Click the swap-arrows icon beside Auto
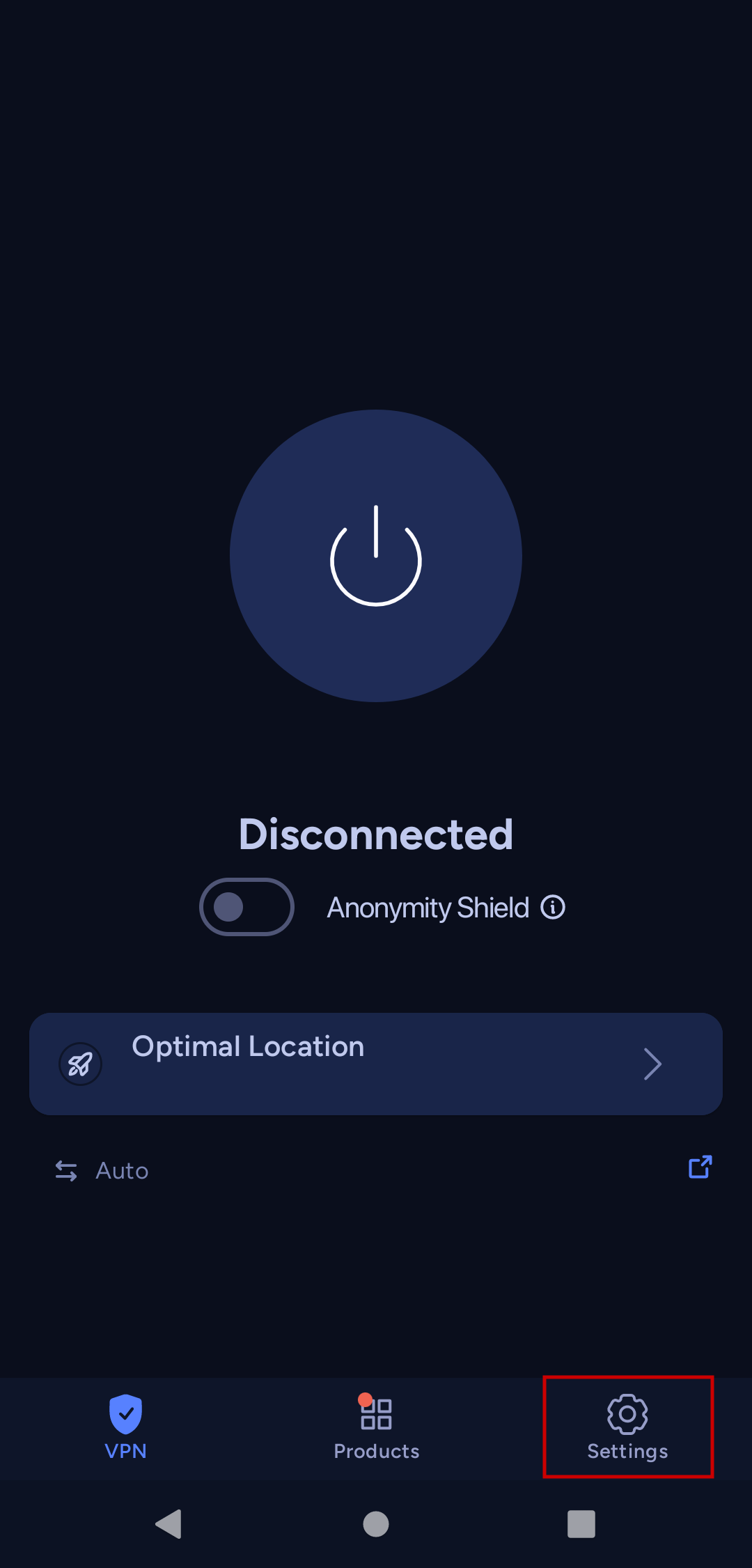752x1568 pixels. click(66, 1171)
